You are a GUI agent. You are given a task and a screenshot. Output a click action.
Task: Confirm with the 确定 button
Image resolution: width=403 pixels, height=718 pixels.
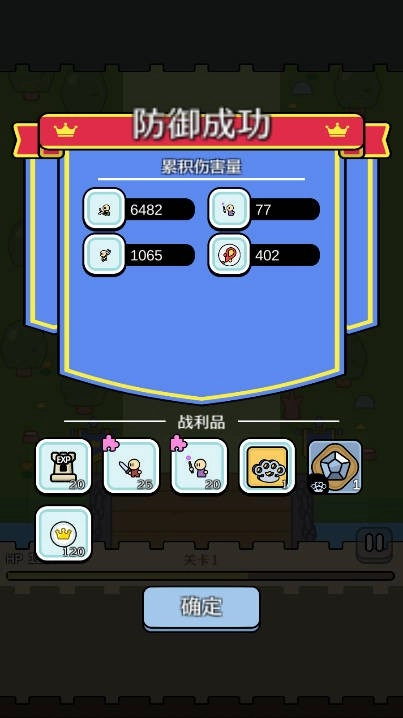[202, 608]
